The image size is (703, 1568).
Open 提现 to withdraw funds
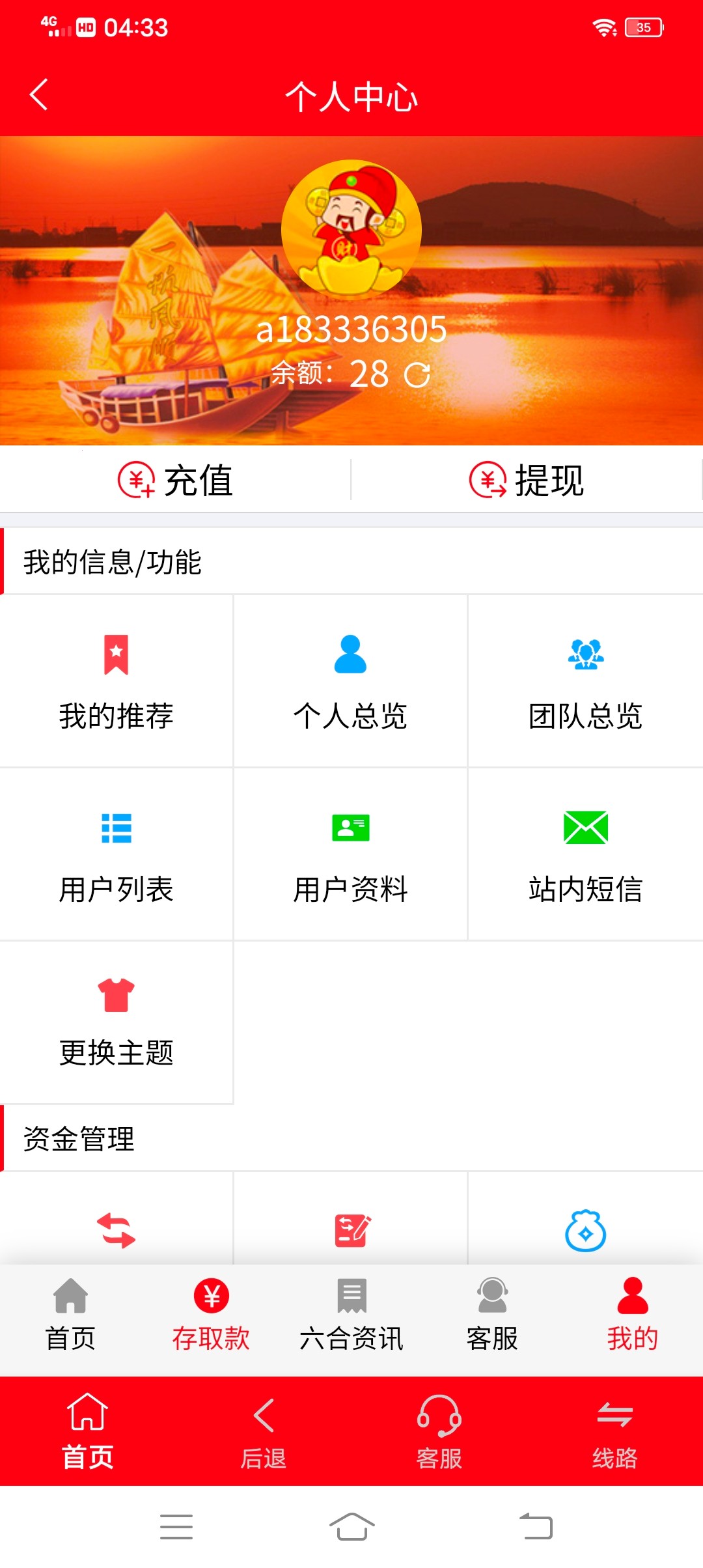(x=527, y=481)
